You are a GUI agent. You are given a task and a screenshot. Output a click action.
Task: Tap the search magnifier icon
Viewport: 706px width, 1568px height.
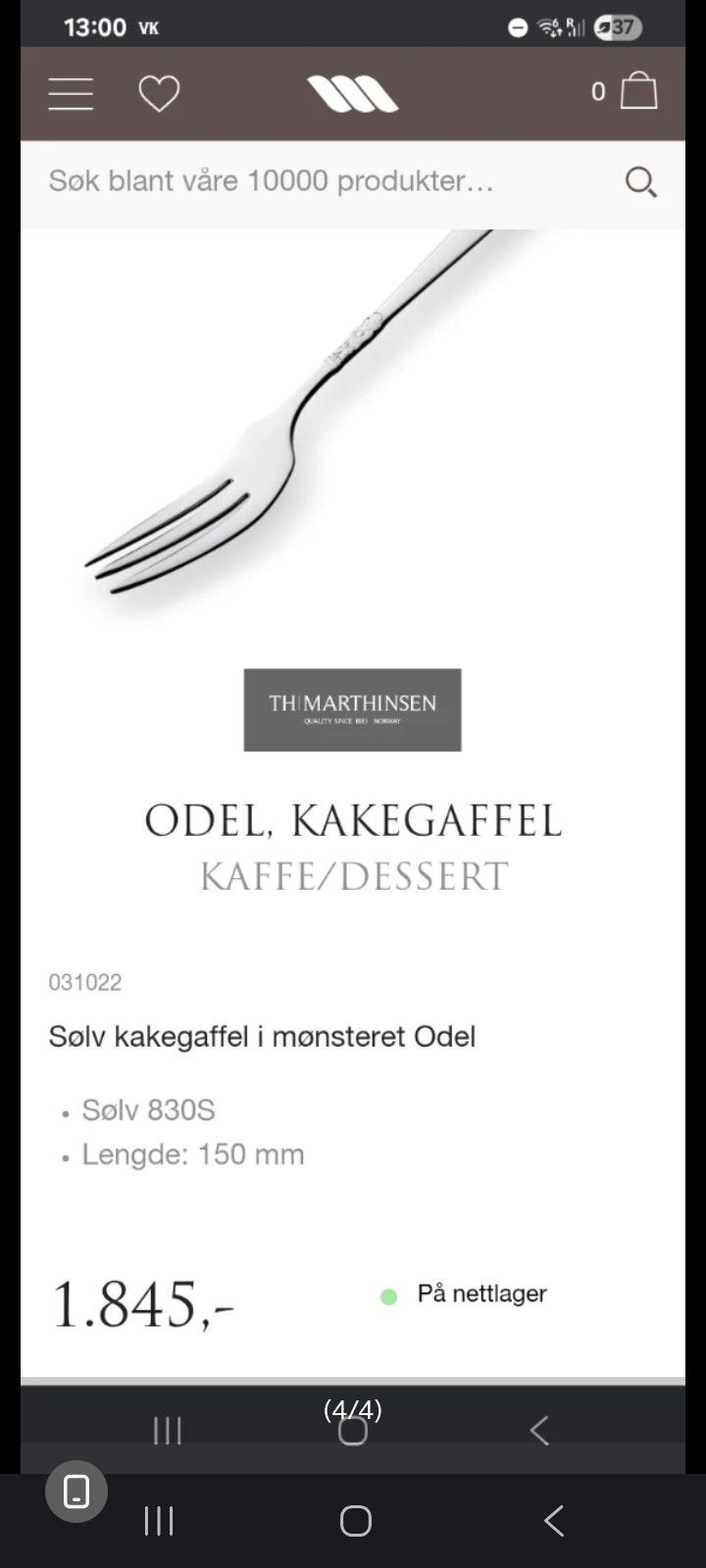pos(640,181)
